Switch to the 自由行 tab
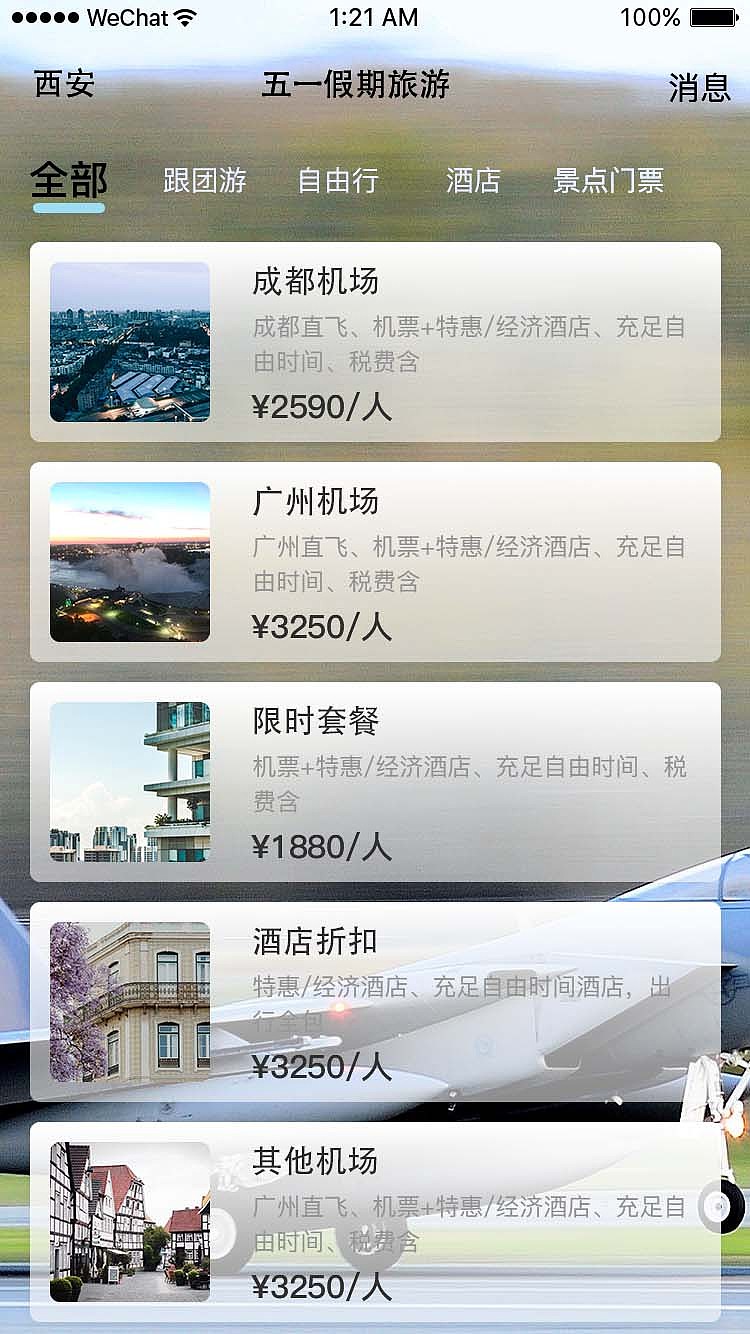This screenshot has width=750, height=1334. [338, 182]
